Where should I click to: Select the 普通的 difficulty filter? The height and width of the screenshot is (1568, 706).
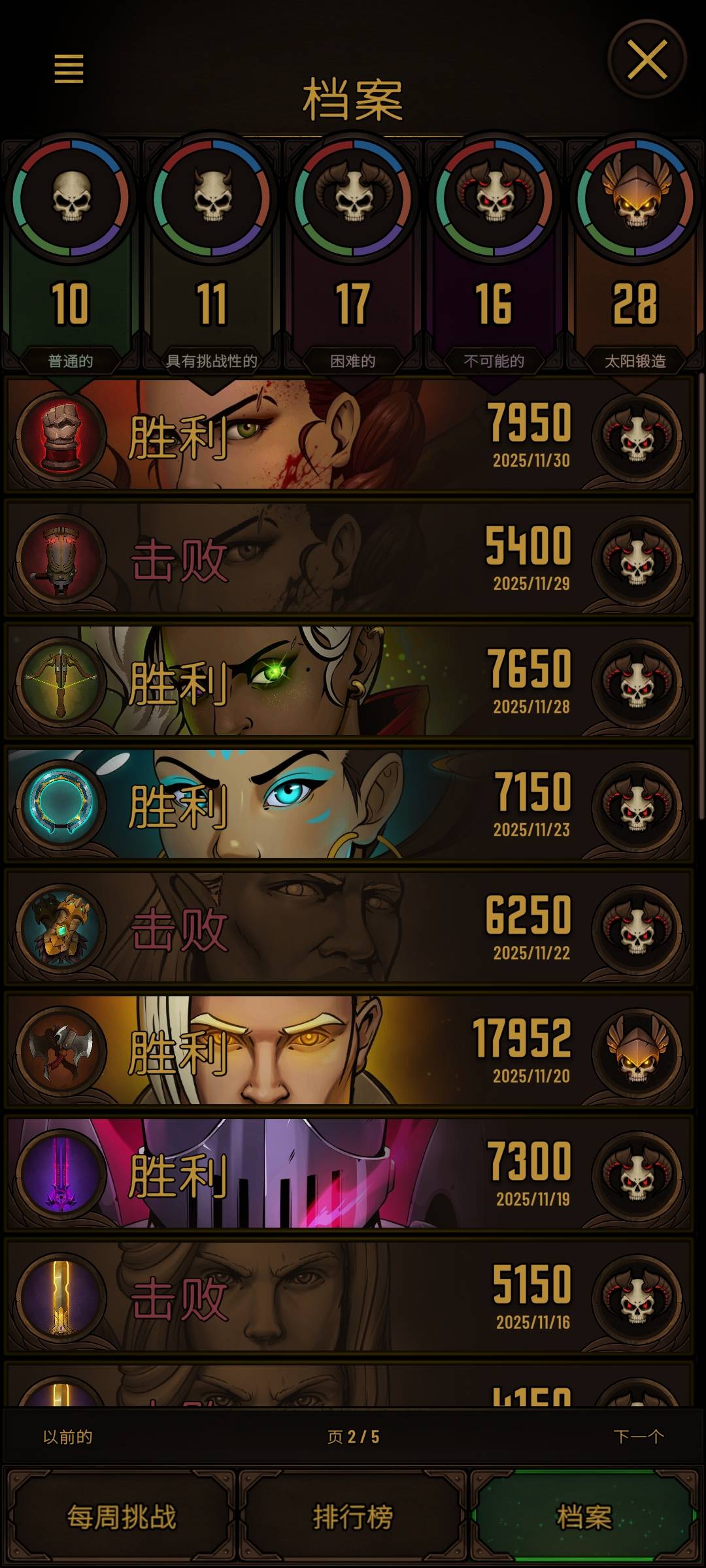[71, 255]
